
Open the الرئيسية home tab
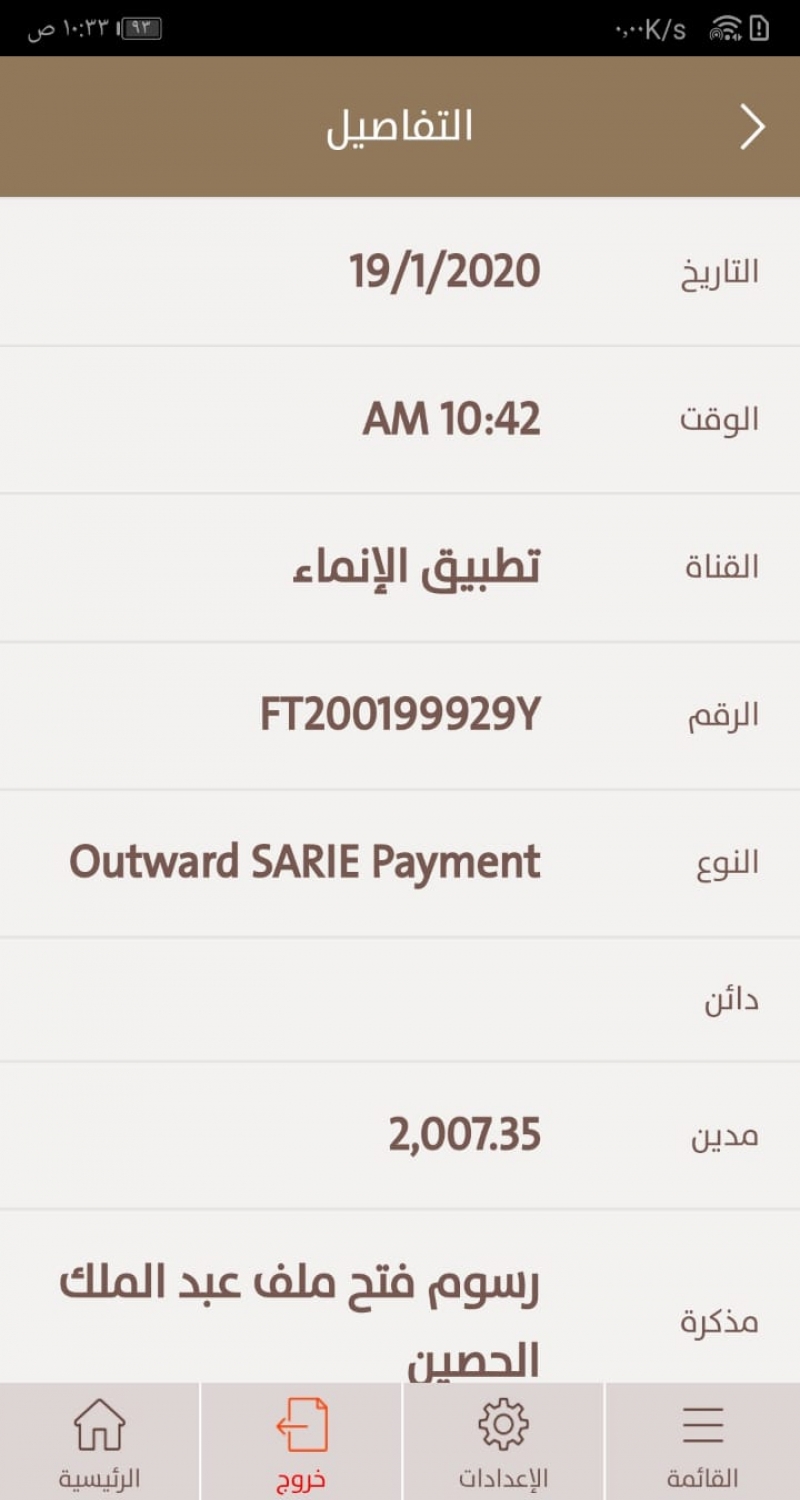tap(100, 1441)
